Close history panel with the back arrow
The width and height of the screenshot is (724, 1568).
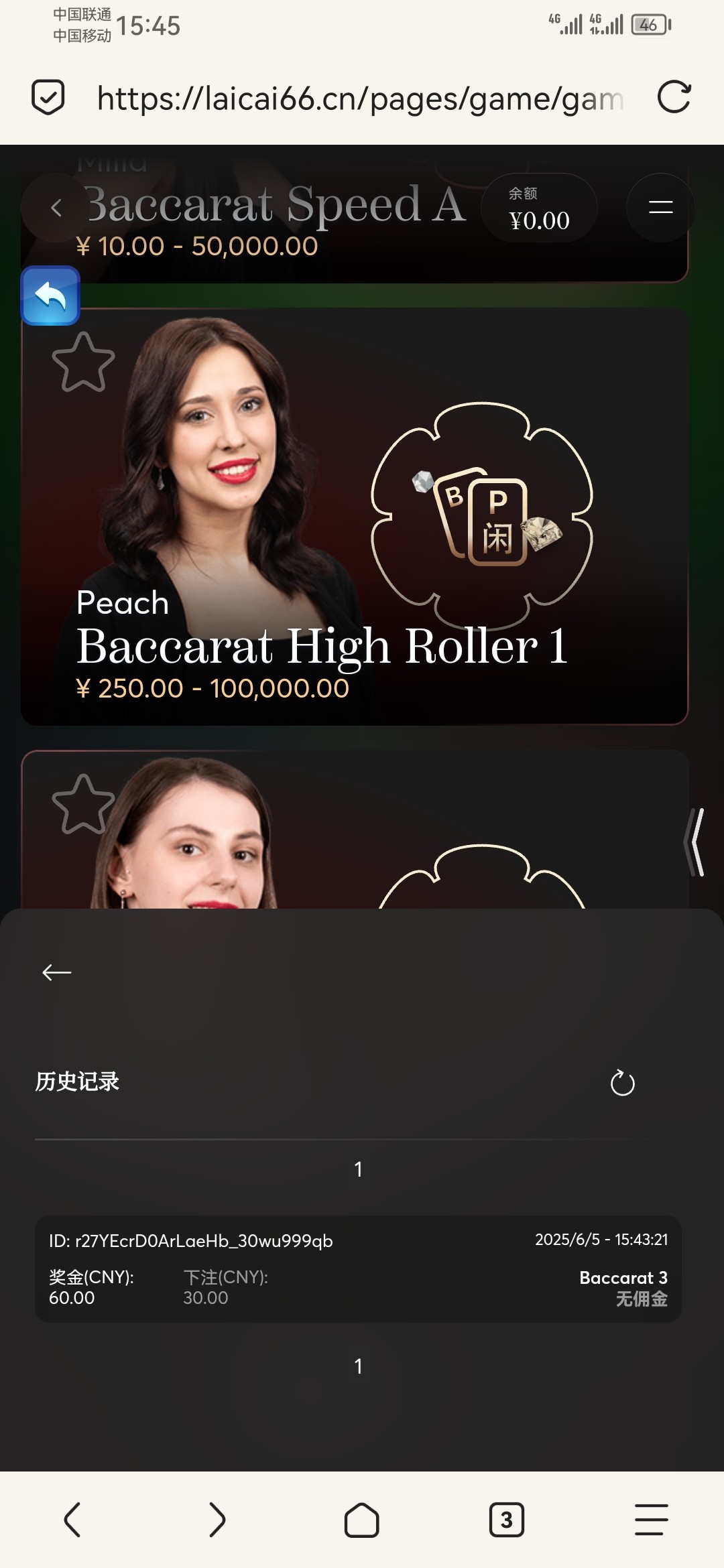point(57,972)
